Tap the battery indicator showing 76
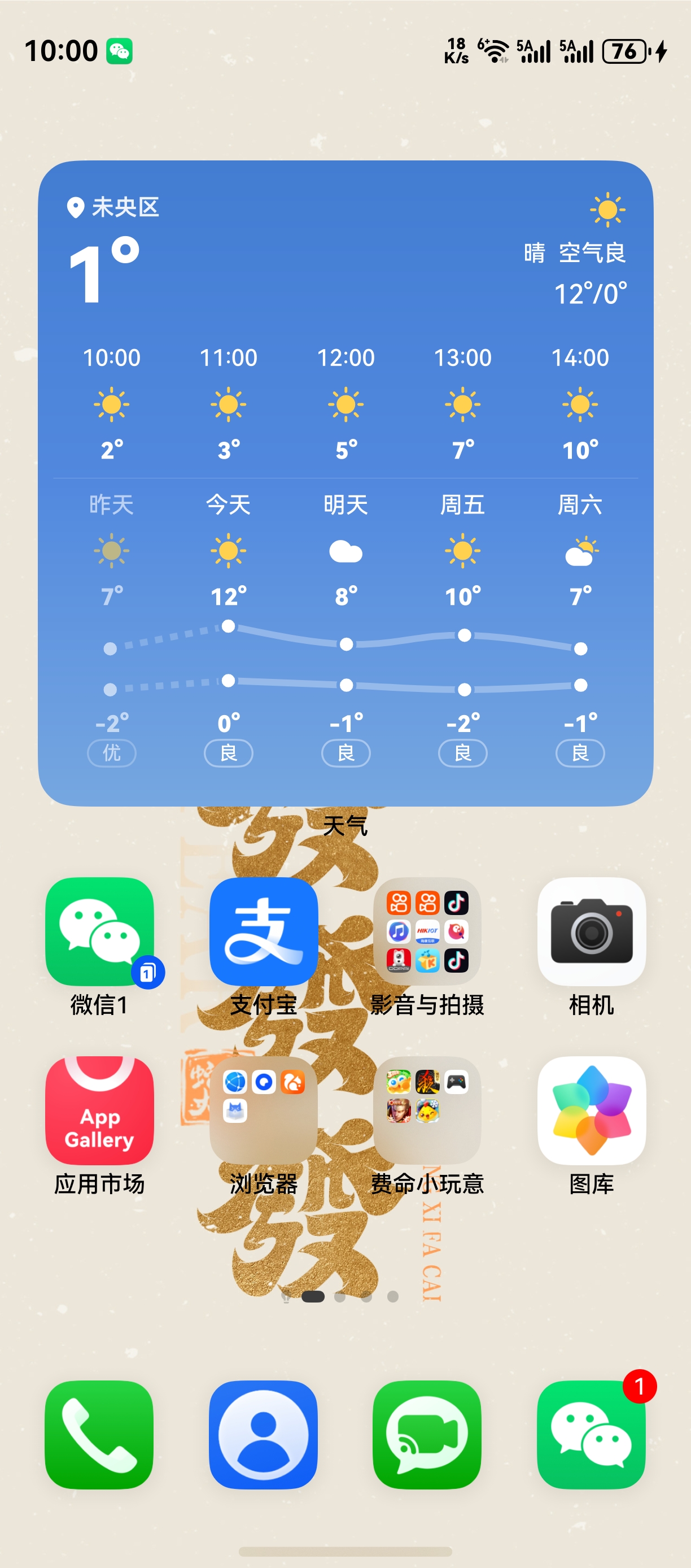The image size is (691, 1568). click(x=626, y=52)
